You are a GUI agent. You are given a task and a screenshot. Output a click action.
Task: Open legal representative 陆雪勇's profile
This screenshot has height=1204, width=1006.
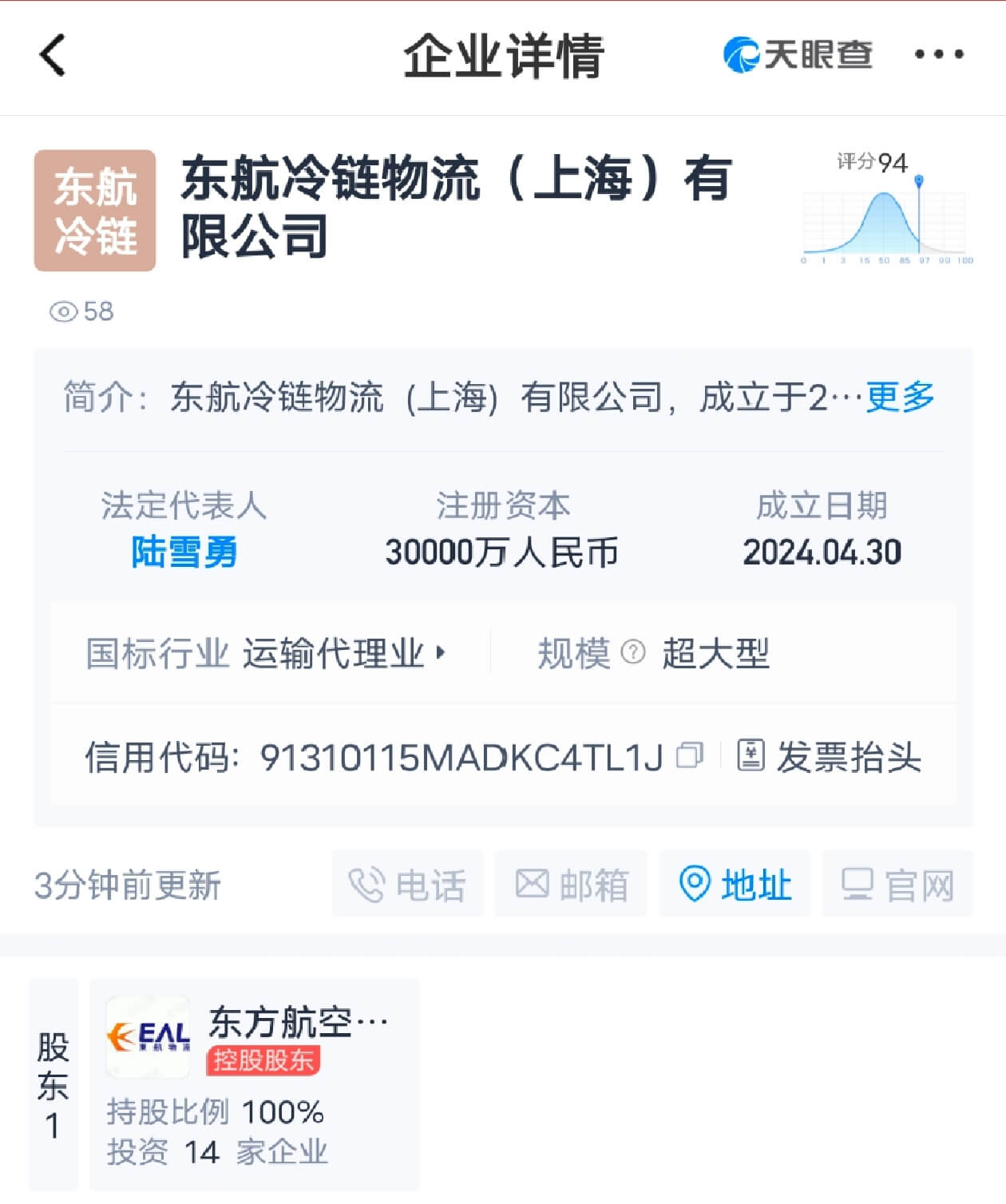point(184,552)
